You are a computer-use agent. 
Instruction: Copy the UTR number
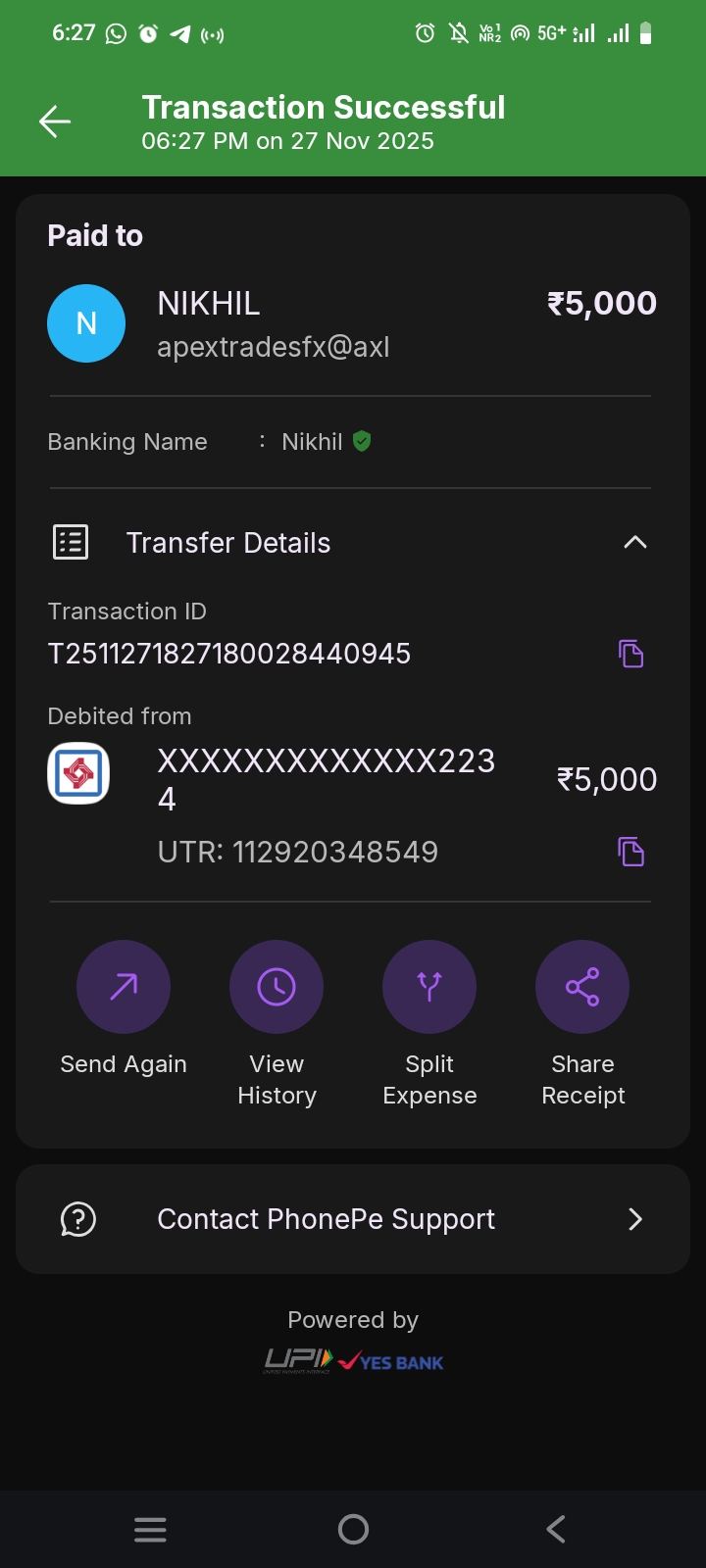pos(630,852)
